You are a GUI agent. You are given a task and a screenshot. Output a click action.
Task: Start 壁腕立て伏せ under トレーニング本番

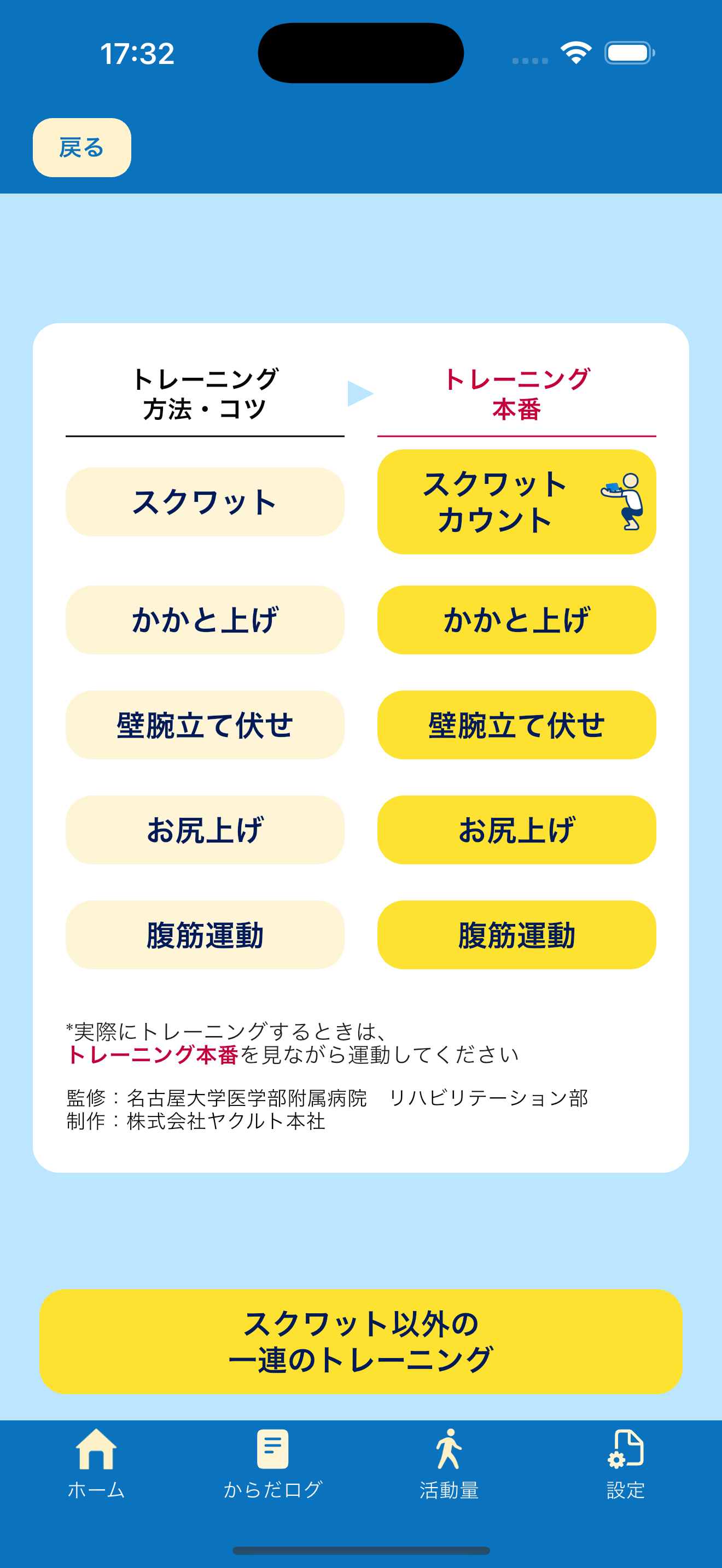(516, 725)
